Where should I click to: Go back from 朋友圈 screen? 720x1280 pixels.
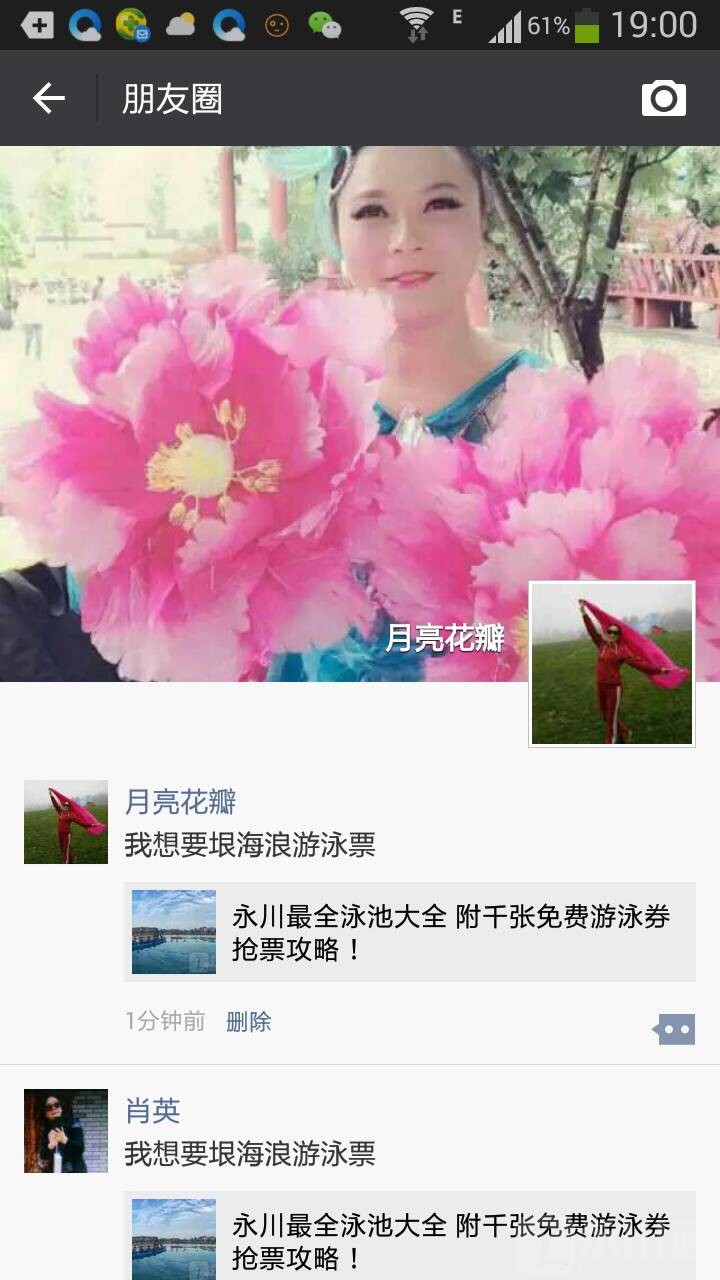click(48, 98)
